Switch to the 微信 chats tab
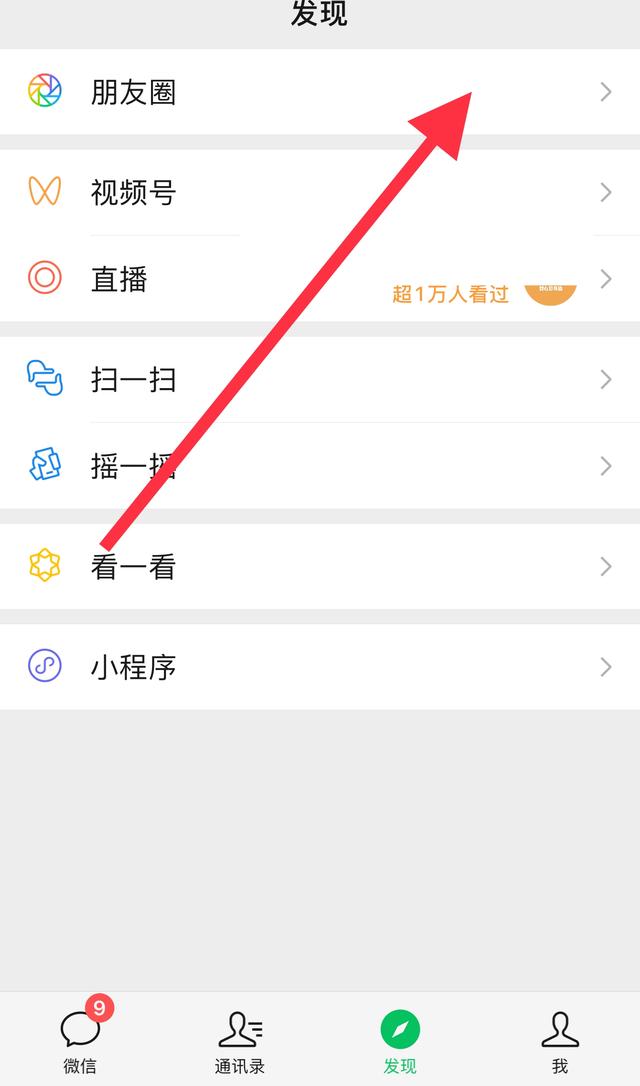The image size is (640, 1086). point(80,1037)
